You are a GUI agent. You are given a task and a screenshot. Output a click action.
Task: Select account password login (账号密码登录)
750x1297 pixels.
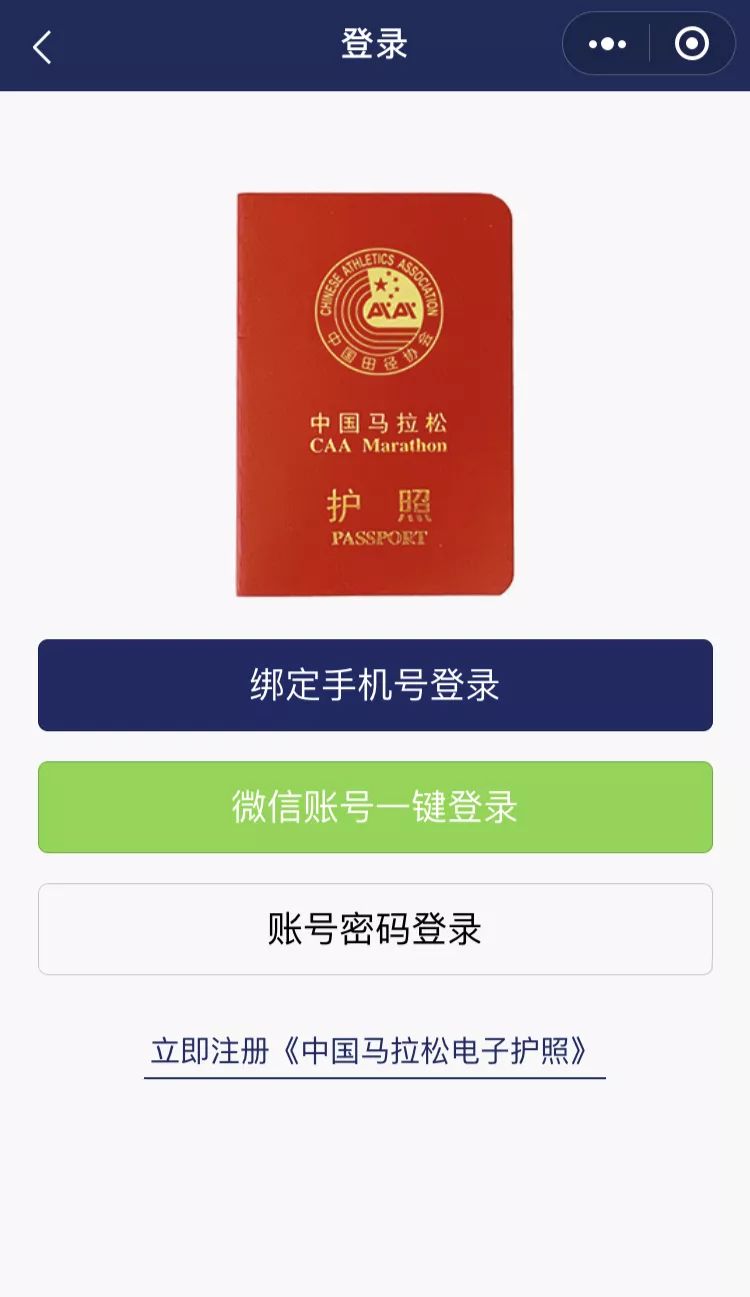click(x=375, y=929)
